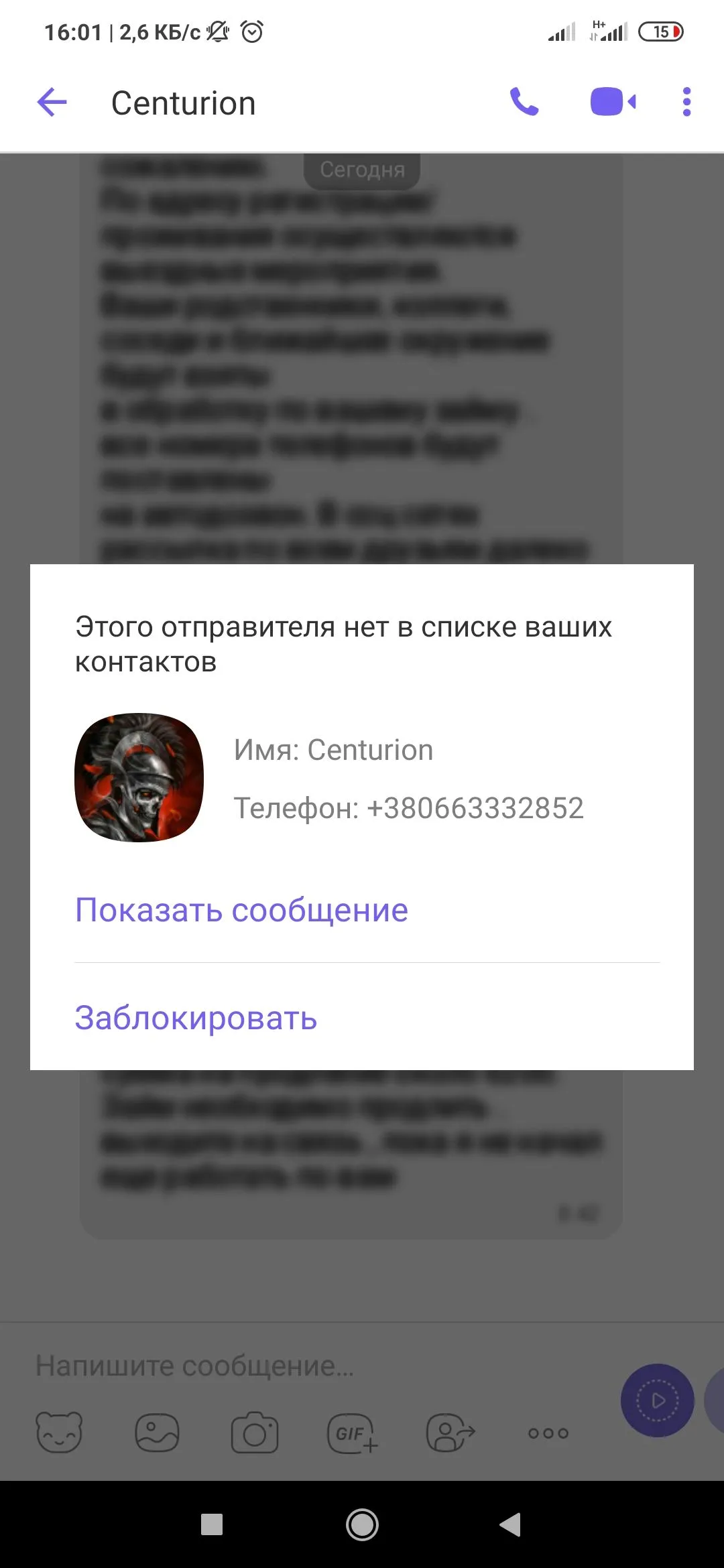Tap the instant video message button

657,1400
